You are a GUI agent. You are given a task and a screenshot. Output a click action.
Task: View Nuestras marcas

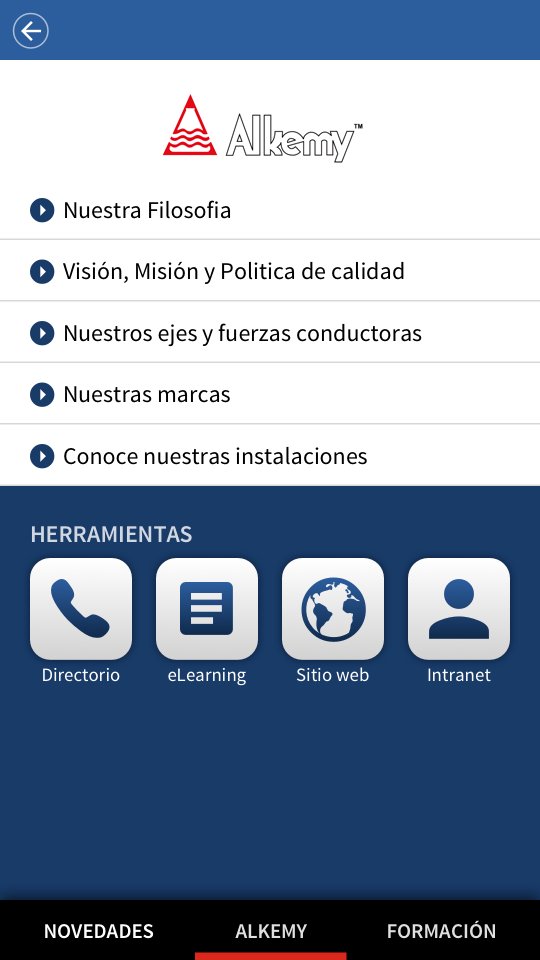tap(270, 394)
